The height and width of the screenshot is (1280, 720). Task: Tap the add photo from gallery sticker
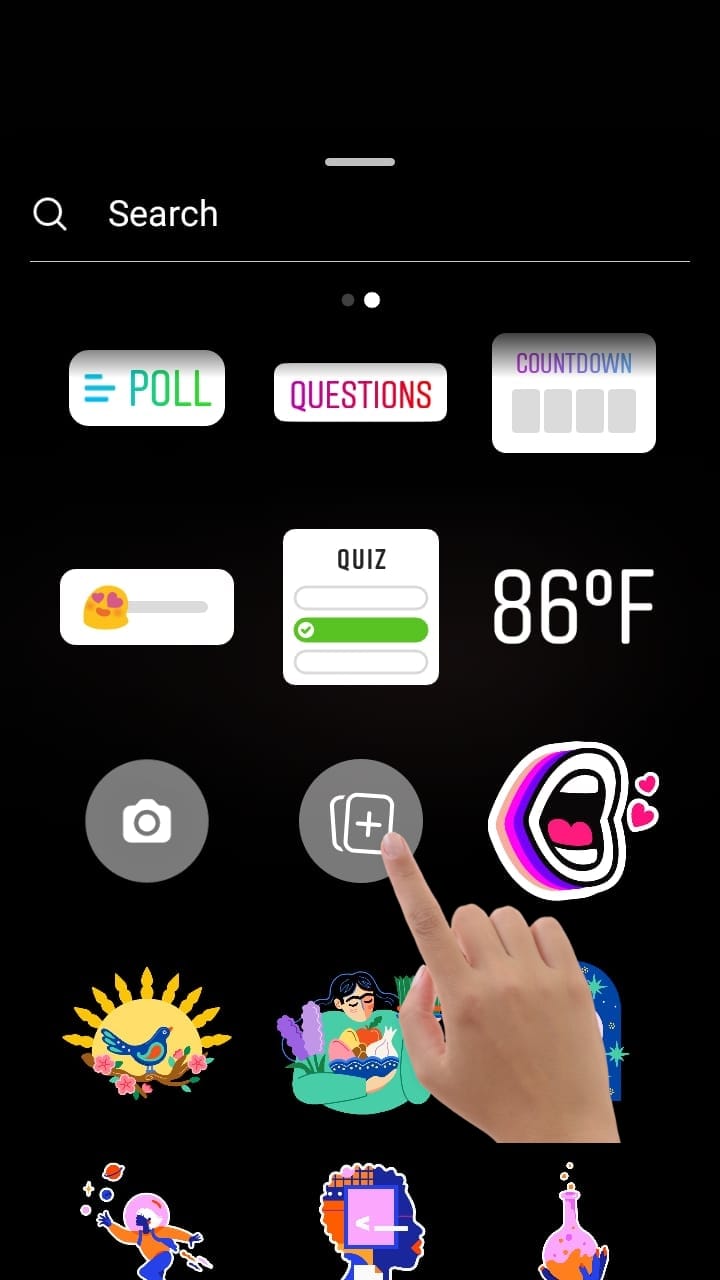coord(361,821)
